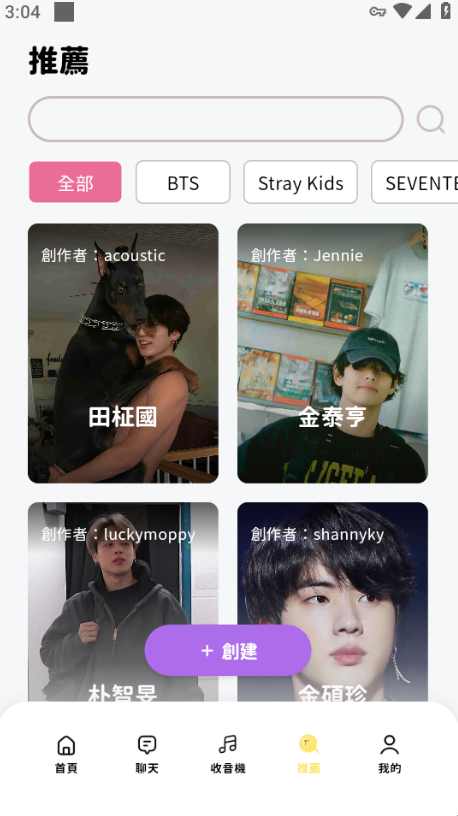458x816 pixels.
Task: Filter characters by BTS
Action: tap(183, 182)
